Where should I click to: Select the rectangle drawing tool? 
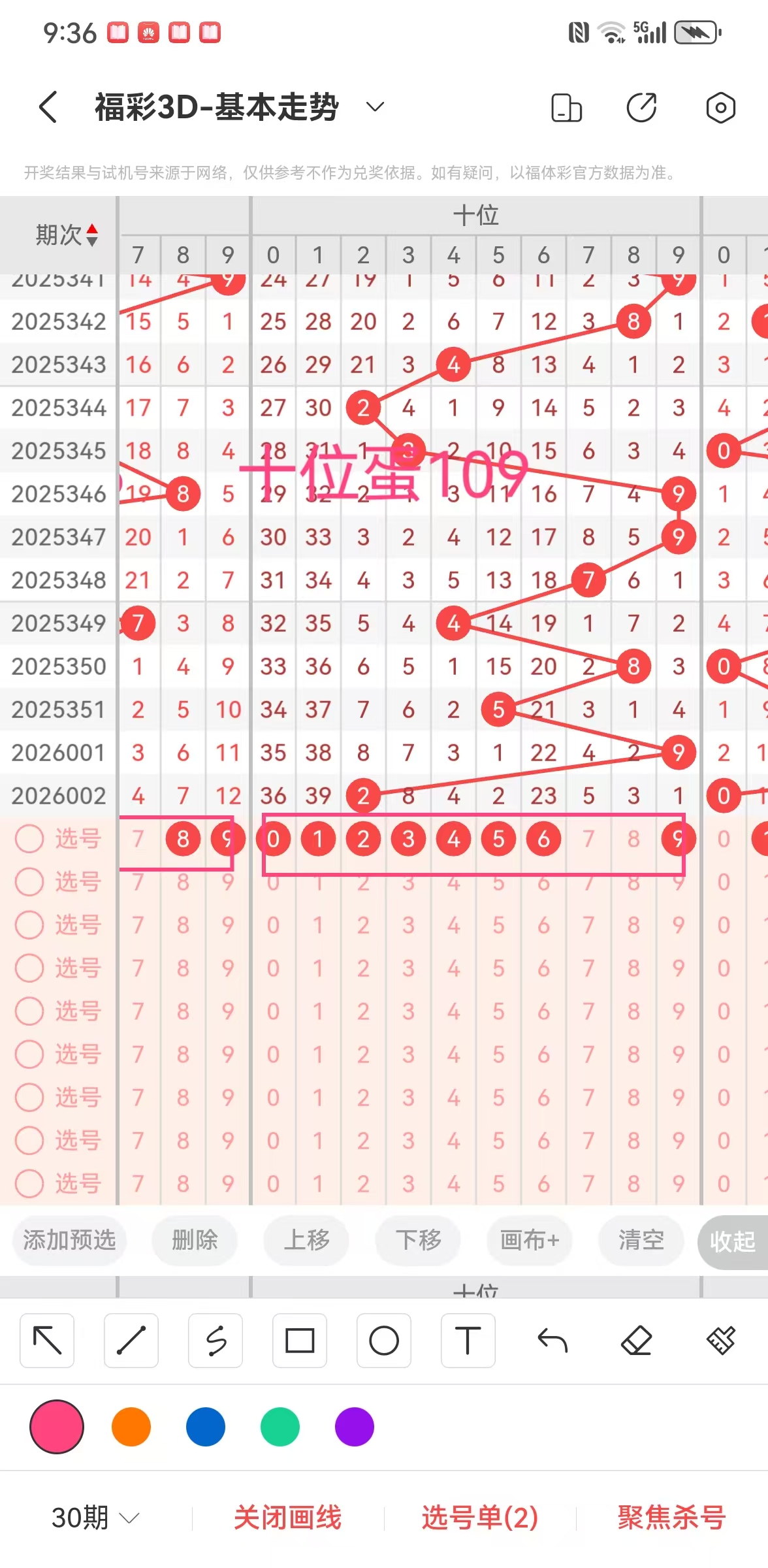(x=300, y=1341)
